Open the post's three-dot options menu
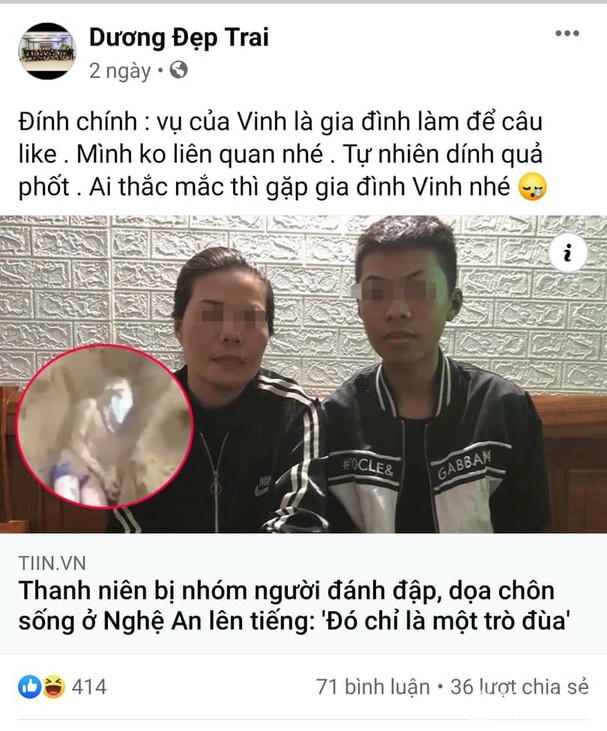 tap(567, 33)
